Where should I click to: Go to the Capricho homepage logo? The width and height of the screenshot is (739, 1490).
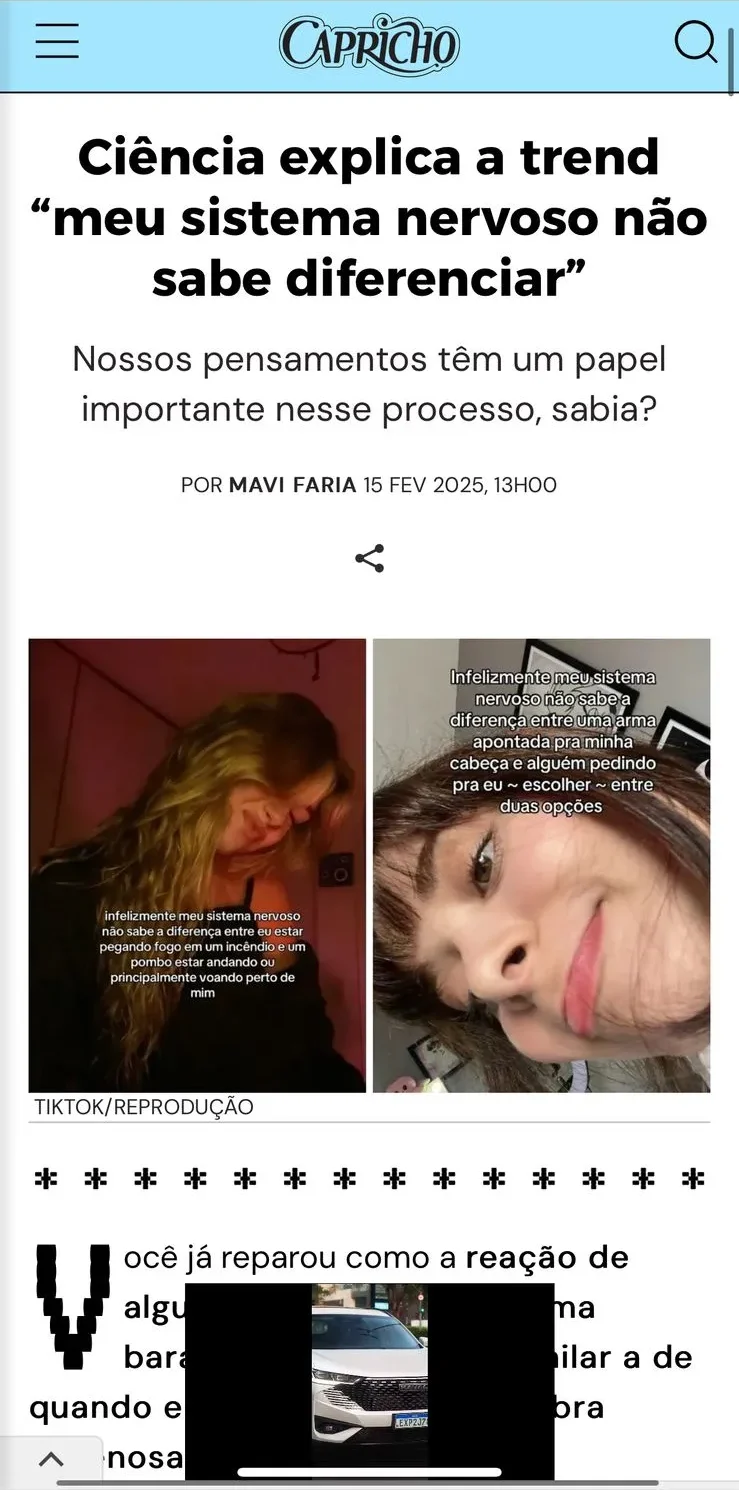369,45
